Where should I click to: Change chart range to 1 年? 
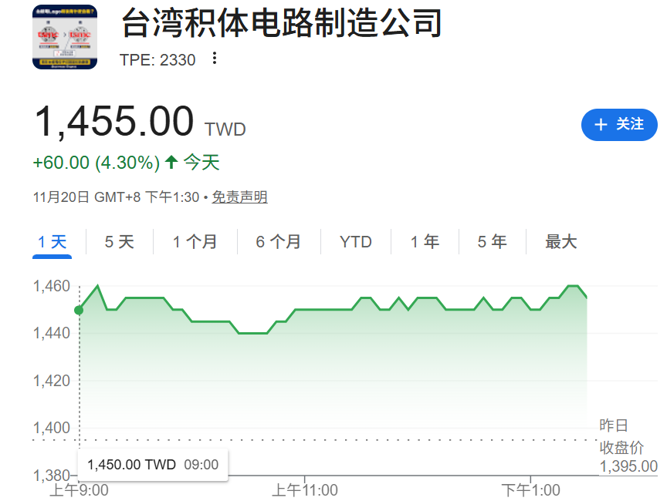pyautogui.click(x=425, y=242)
